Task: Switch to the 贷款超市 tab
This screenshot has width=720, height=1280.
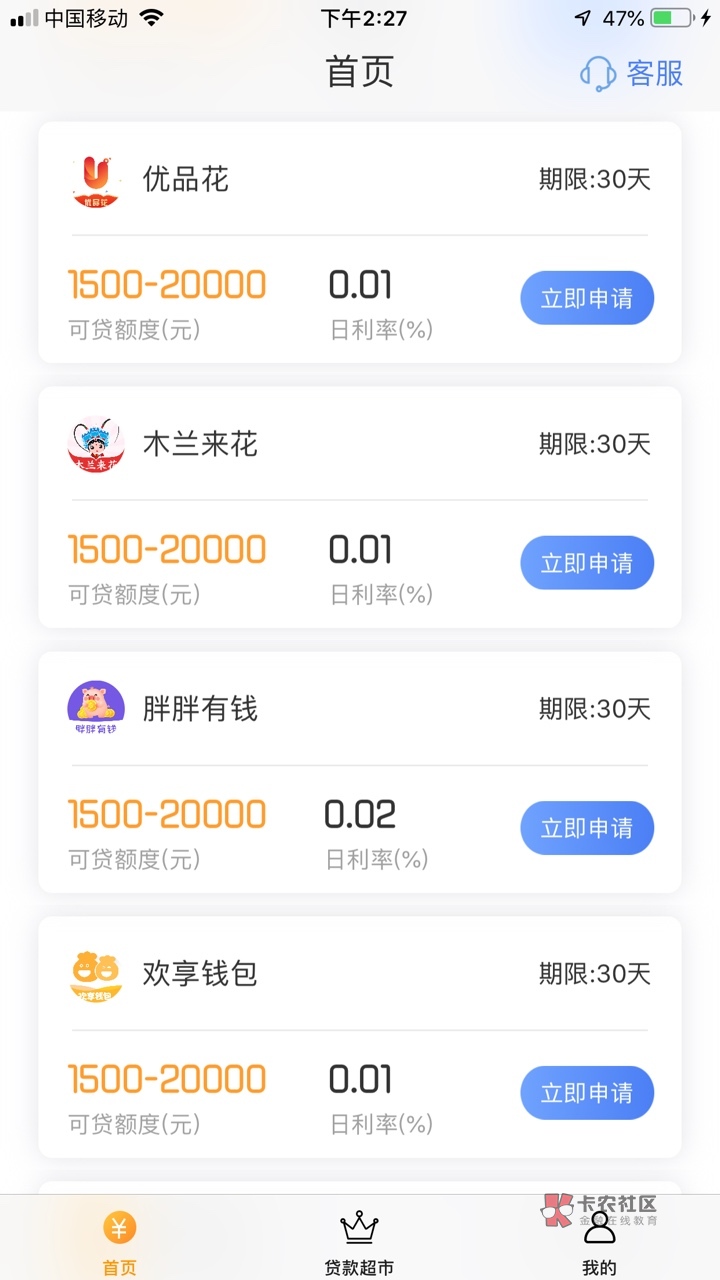Action: coord(359,1241)
